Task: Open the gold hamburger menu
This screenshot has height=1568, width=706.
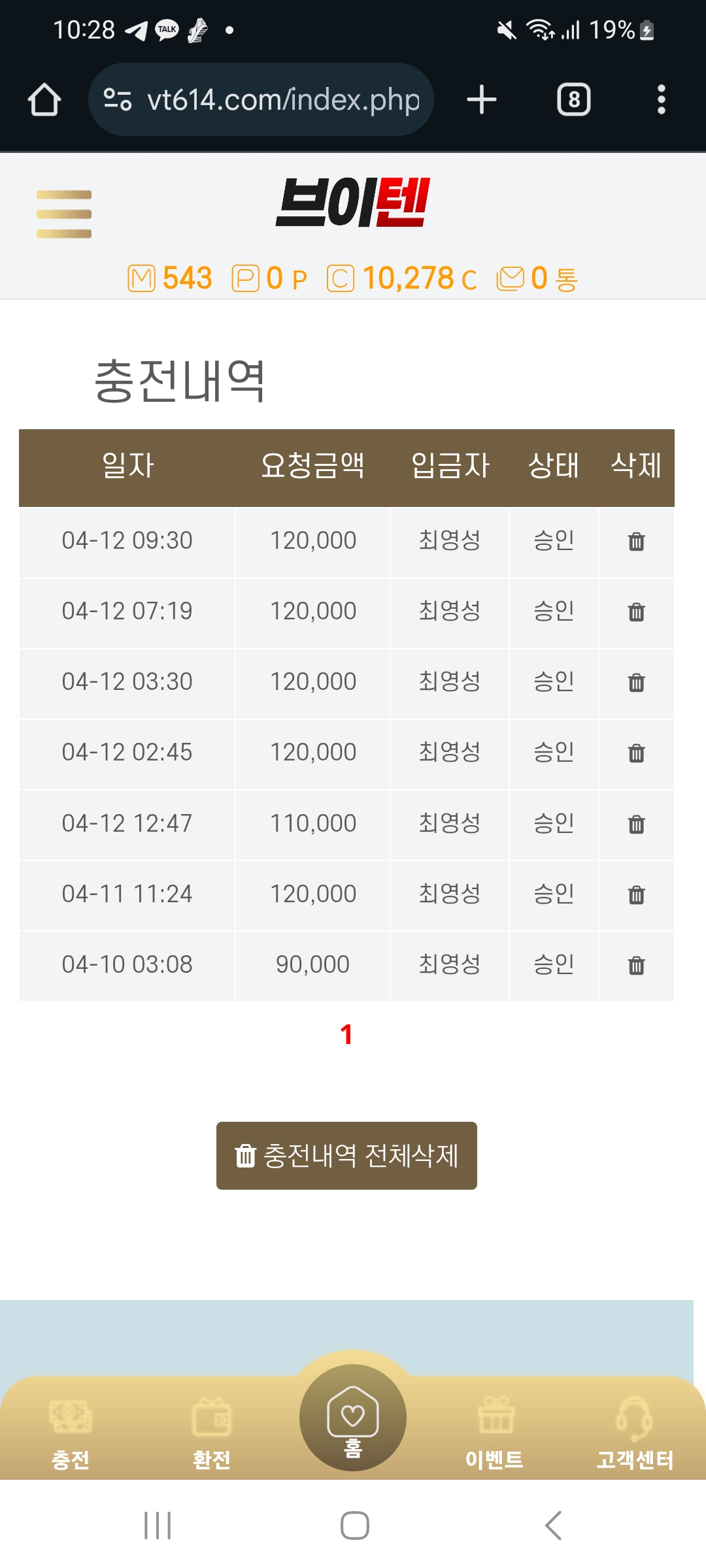Action: click(x=63, y=214)
